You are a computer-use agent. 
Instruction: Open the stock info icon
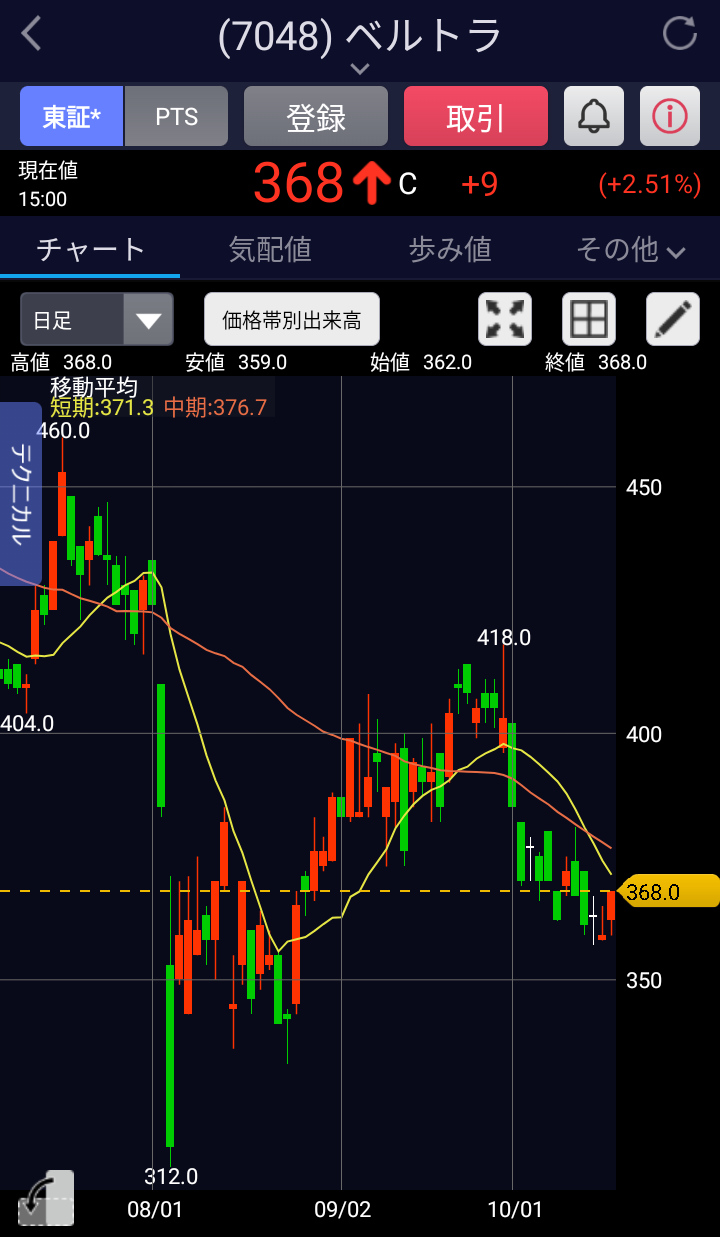670,117
